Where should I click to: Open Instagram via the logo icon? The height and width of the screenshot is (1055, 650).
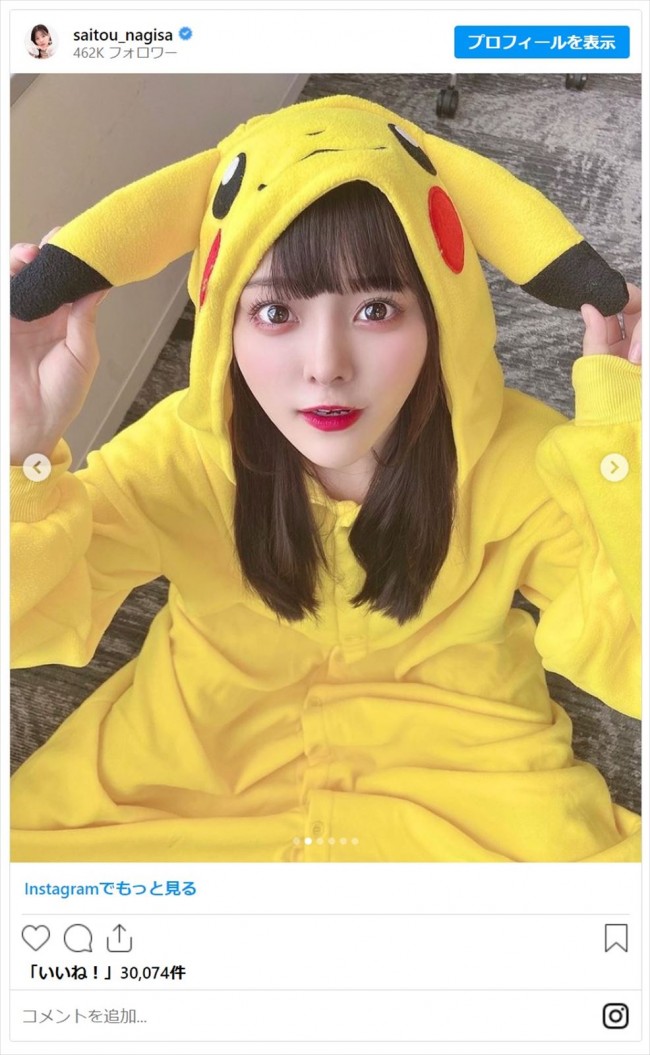click(x=615, y=1016)
